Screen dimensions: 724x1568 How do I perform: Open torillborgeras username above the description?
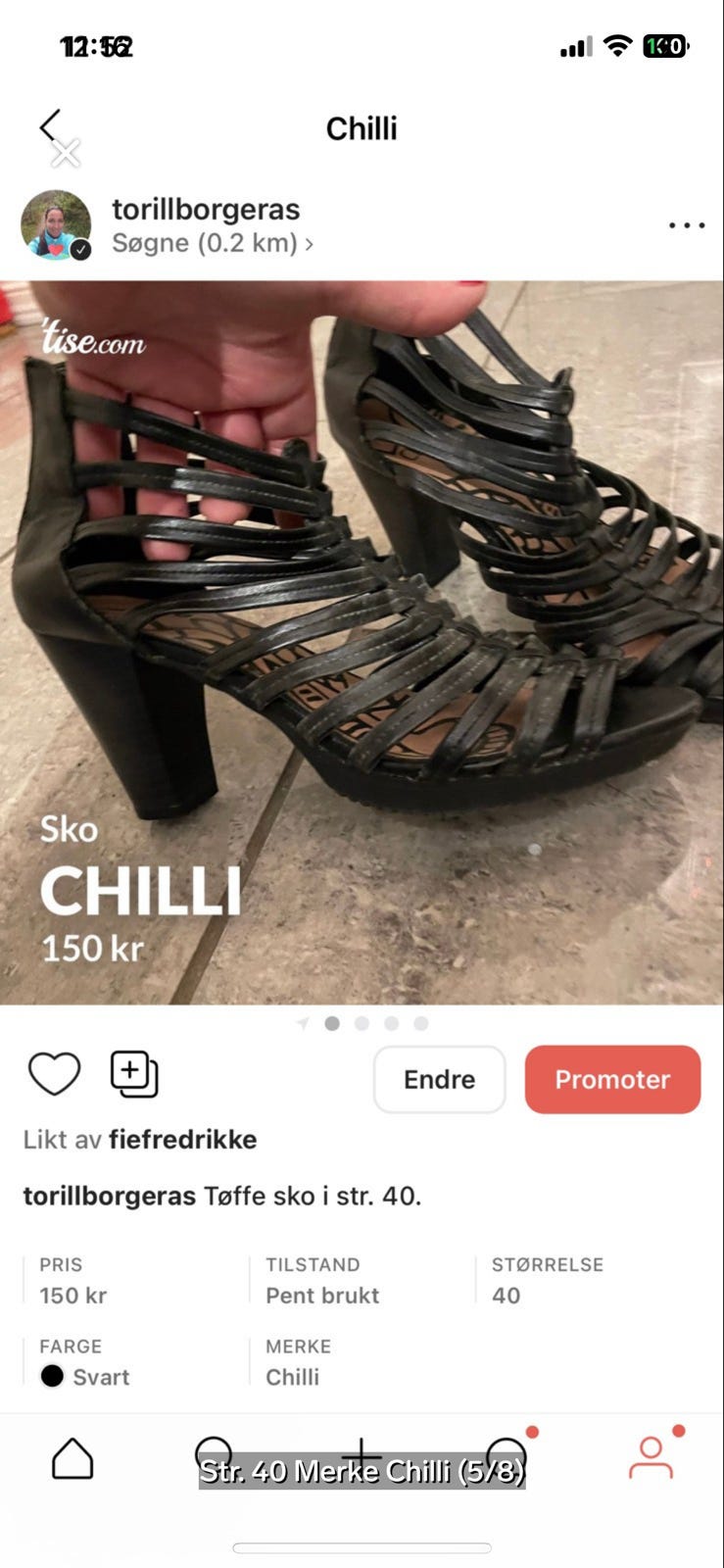(x=207, y=209)
